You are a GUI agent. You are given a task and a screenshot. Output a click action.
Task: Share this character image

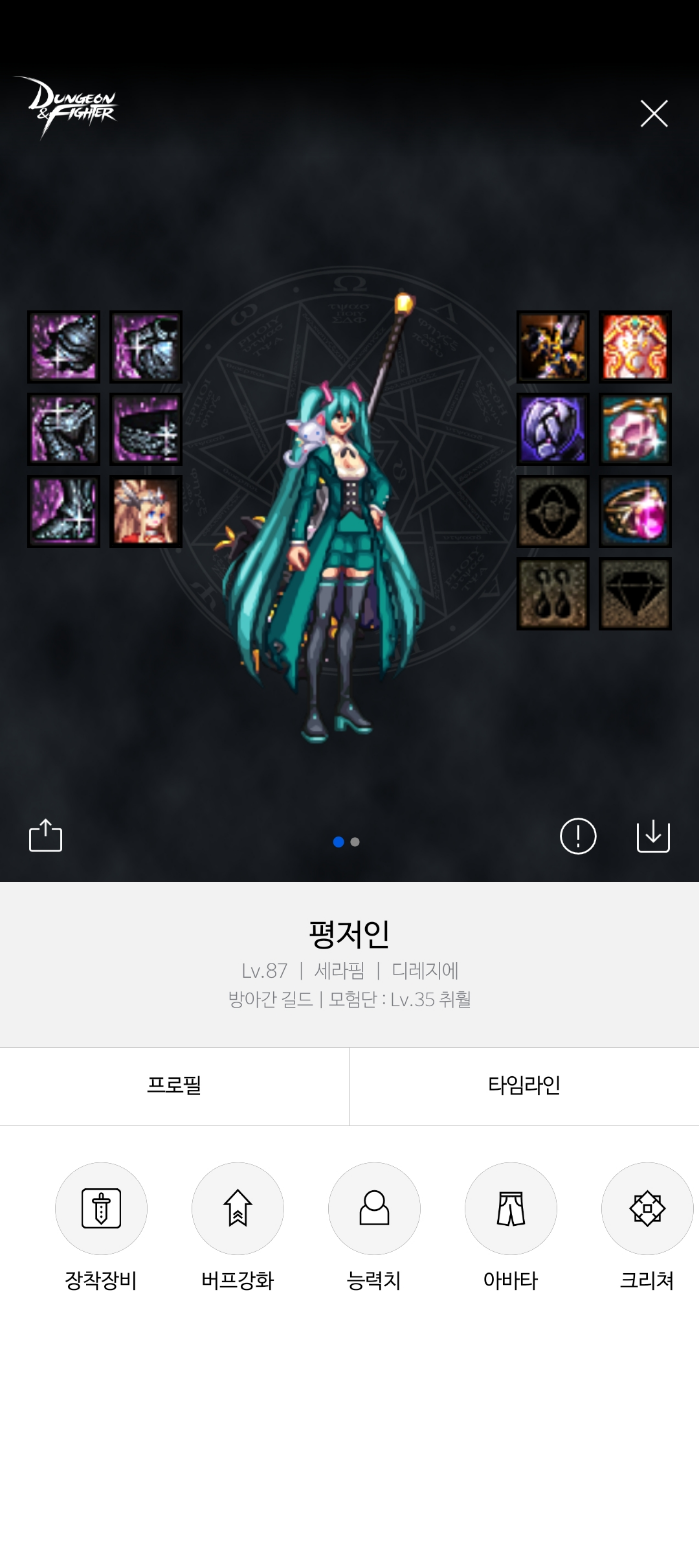click(45, 836)
